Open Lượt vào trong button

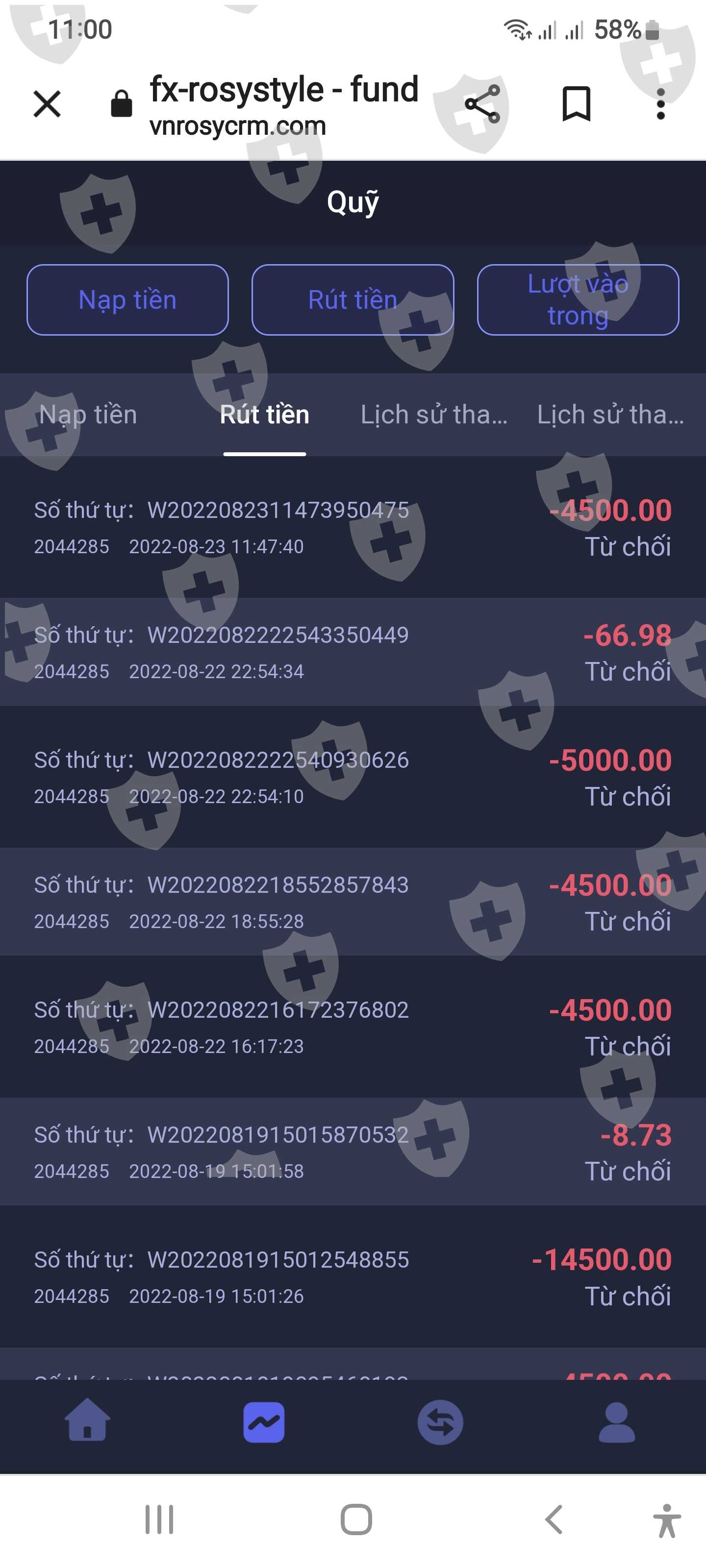[x=578, y=299]
